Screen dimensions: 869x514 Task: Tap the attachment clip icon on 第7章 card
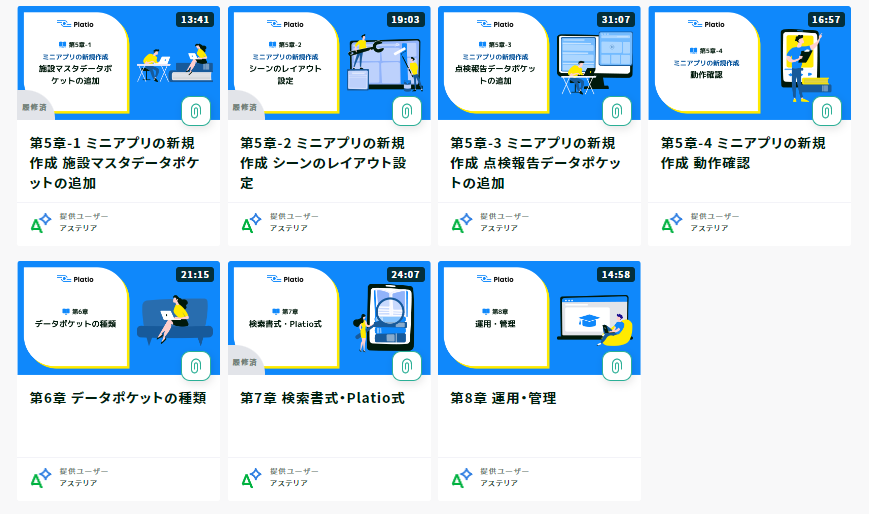tap(406, 366)
